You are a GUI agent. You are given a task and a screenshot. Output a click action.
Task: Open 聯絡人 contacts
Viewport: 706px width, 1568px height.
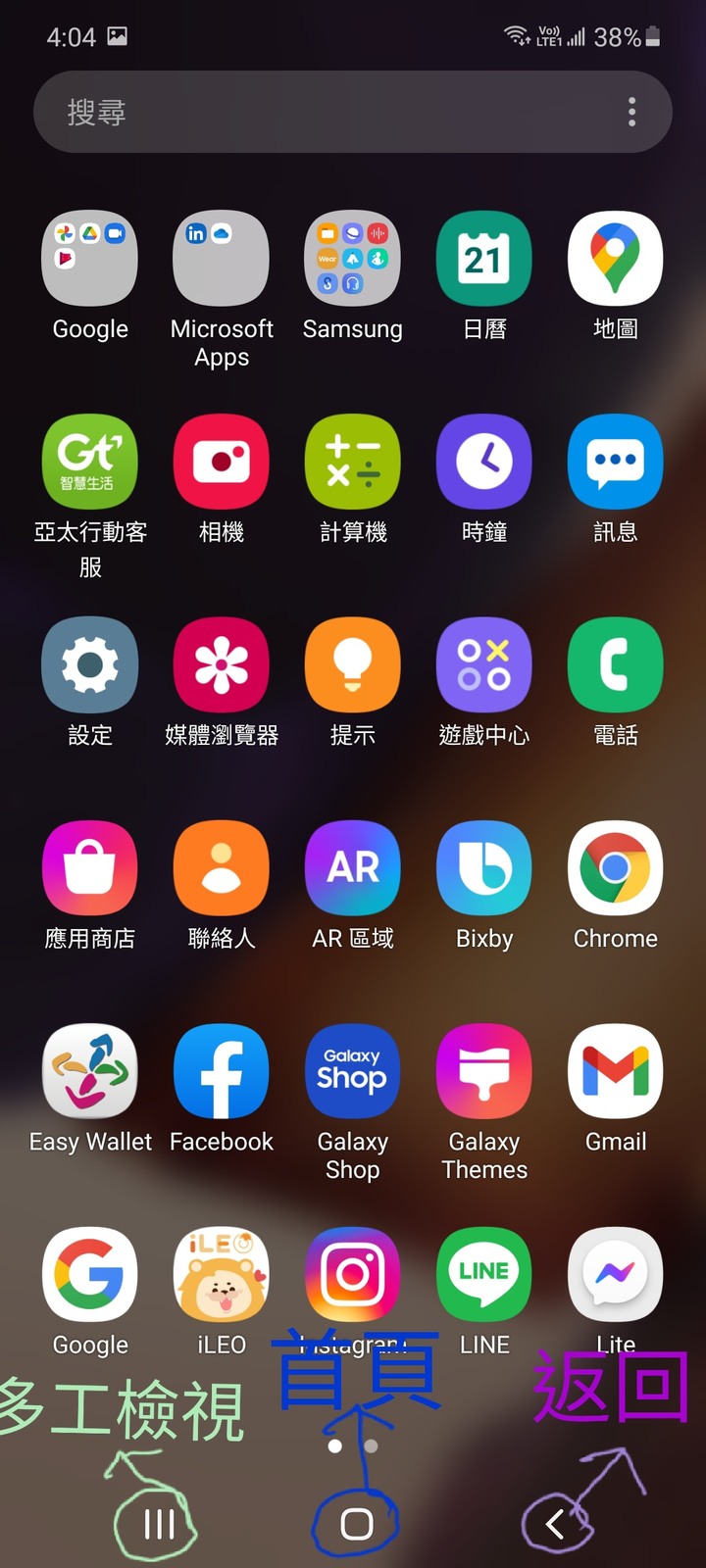222,868
